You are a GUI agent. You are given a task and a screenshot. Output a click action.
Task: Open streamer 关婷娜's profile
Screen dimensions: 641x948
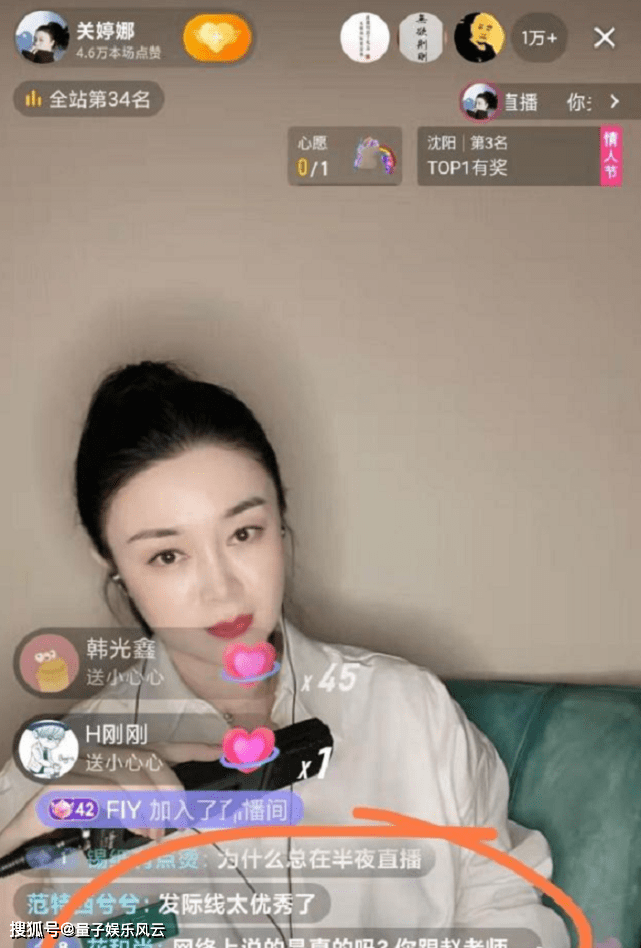tap(44, 37)
